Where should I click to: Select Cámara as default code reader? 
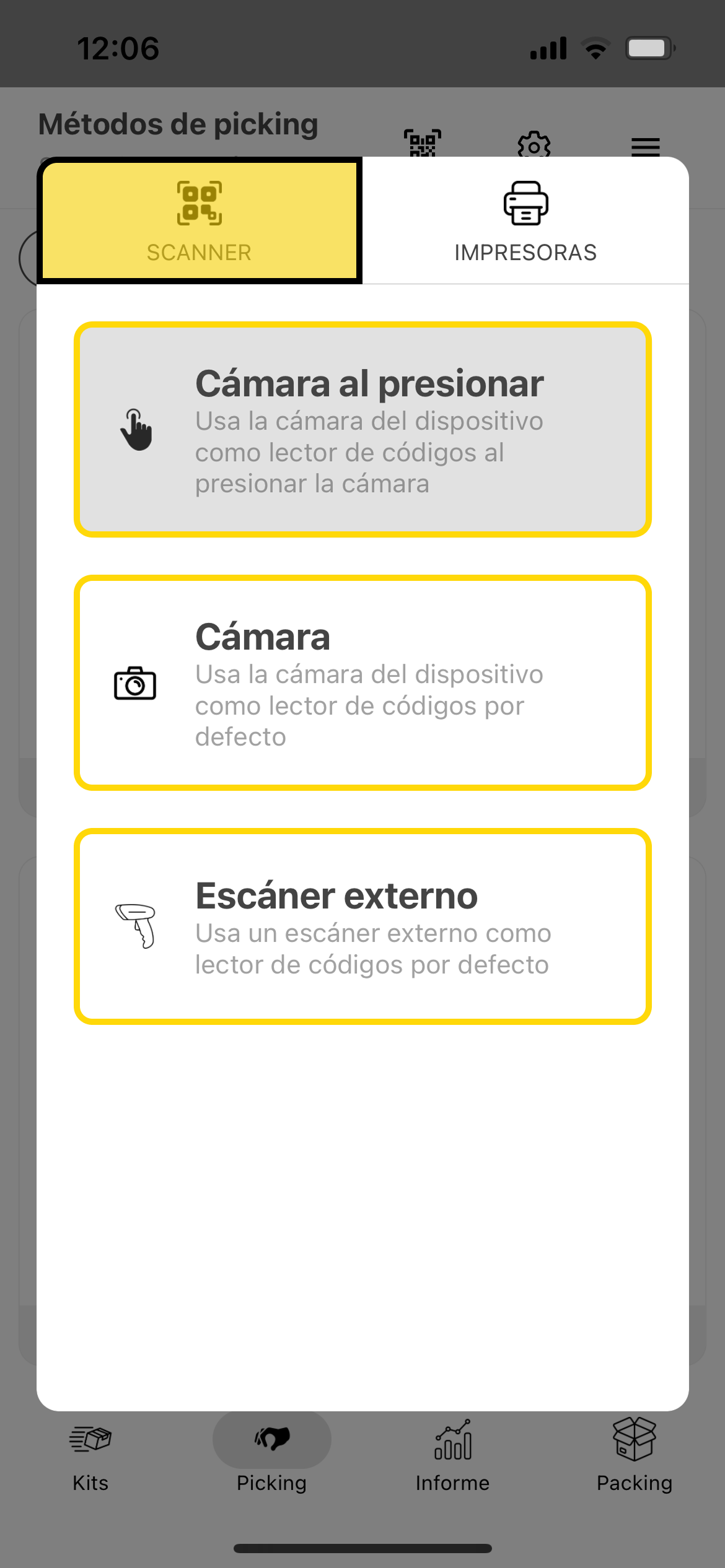(x=362, y=682)
